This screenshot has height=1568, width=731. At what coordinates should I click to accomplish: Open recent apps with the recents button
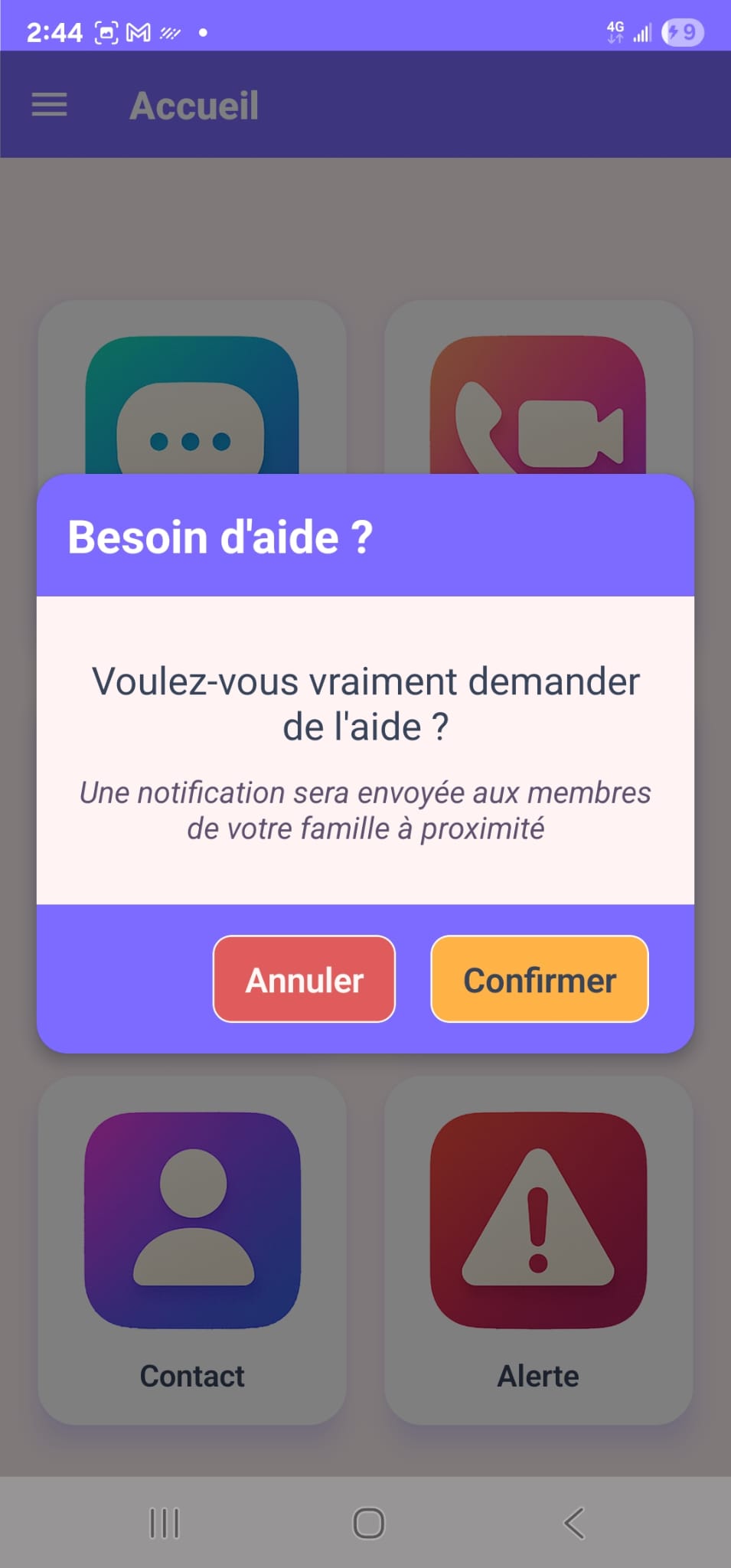(162, 1522)
